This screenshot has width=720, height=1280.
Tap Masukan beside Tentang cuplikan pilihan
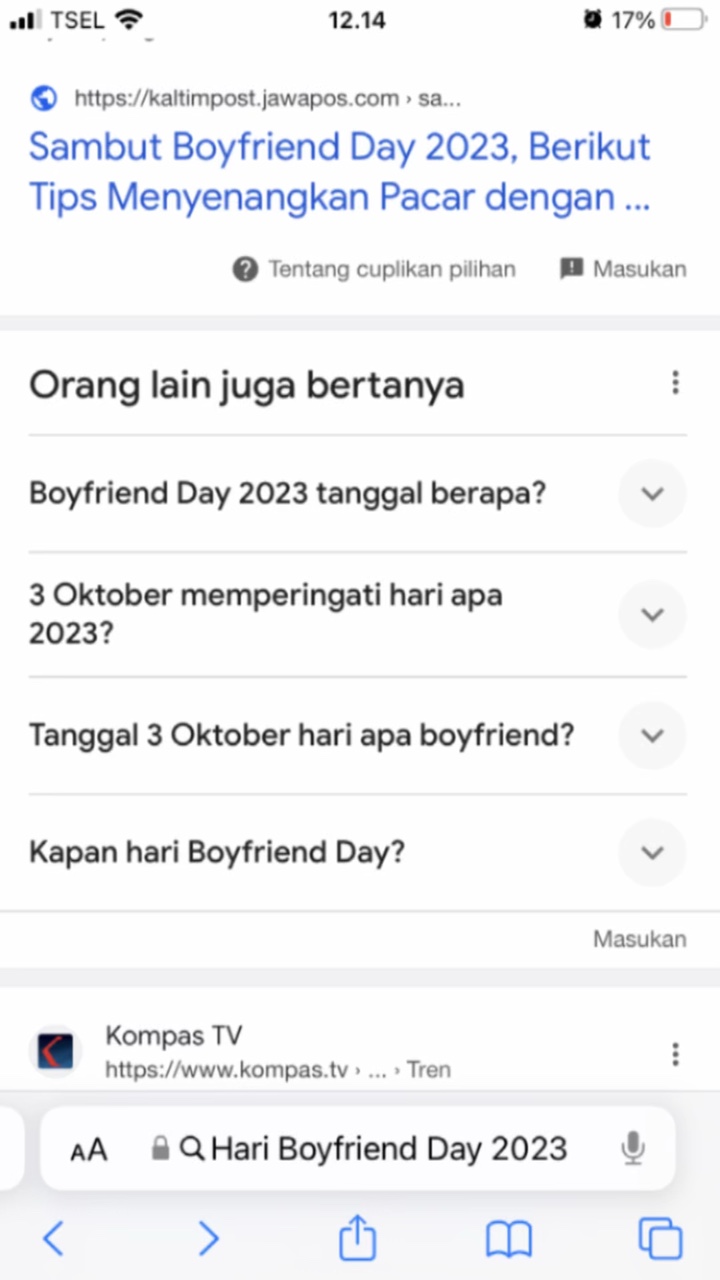(623, 269)
